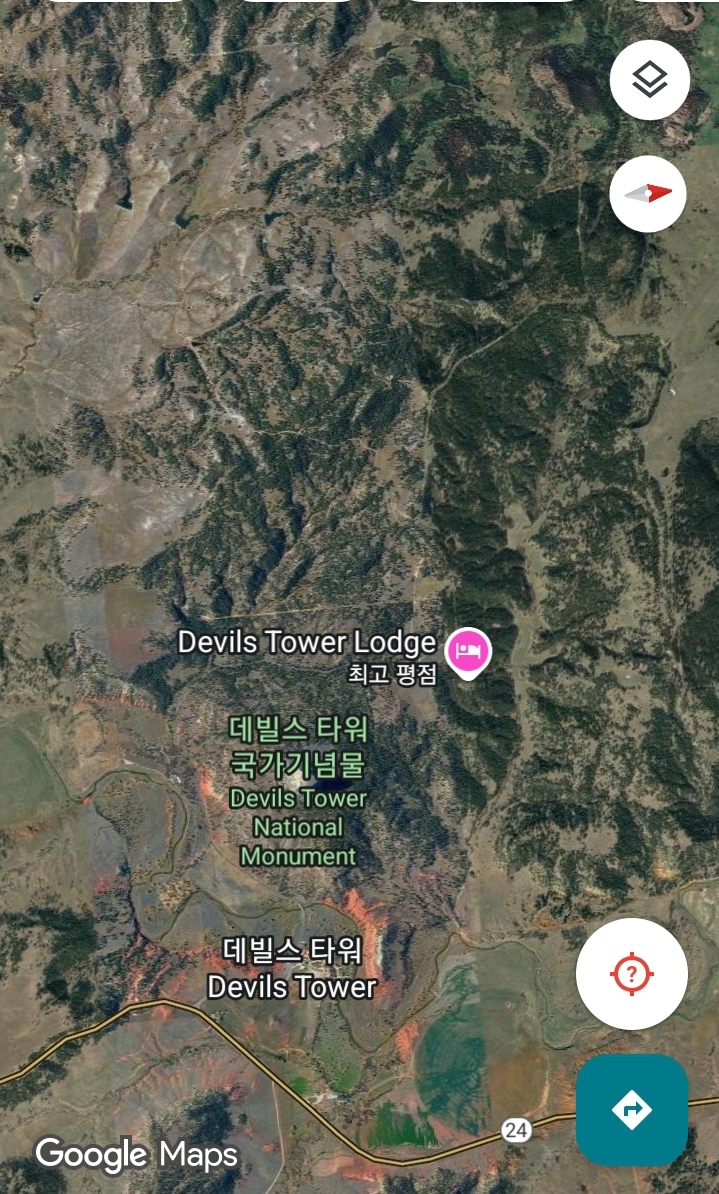Open the map layers selector
This screenshot has width=719, height=1194.
pos(650,80)
